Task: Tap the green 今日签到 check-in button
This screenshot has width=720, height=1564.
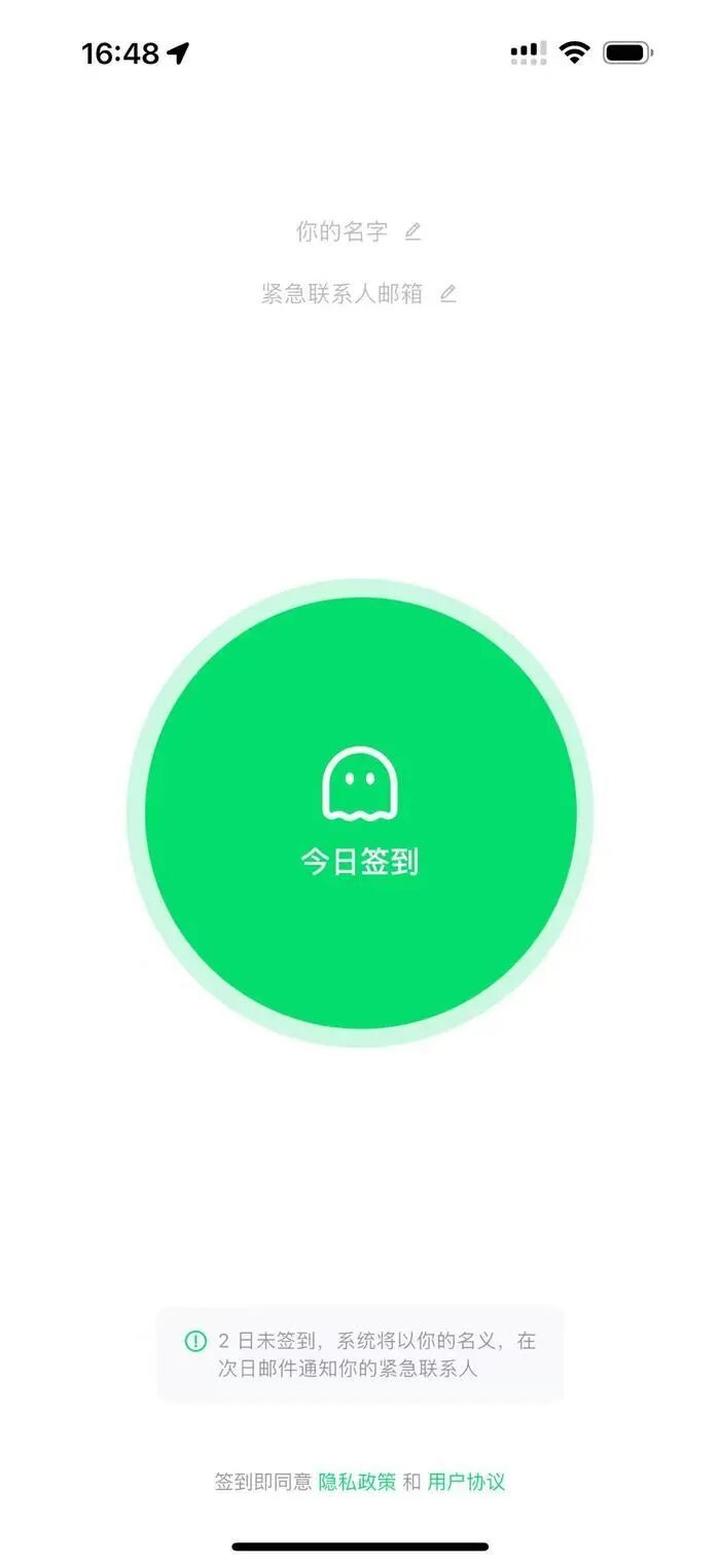Action: pyautogui.click(x=360, y=812)
